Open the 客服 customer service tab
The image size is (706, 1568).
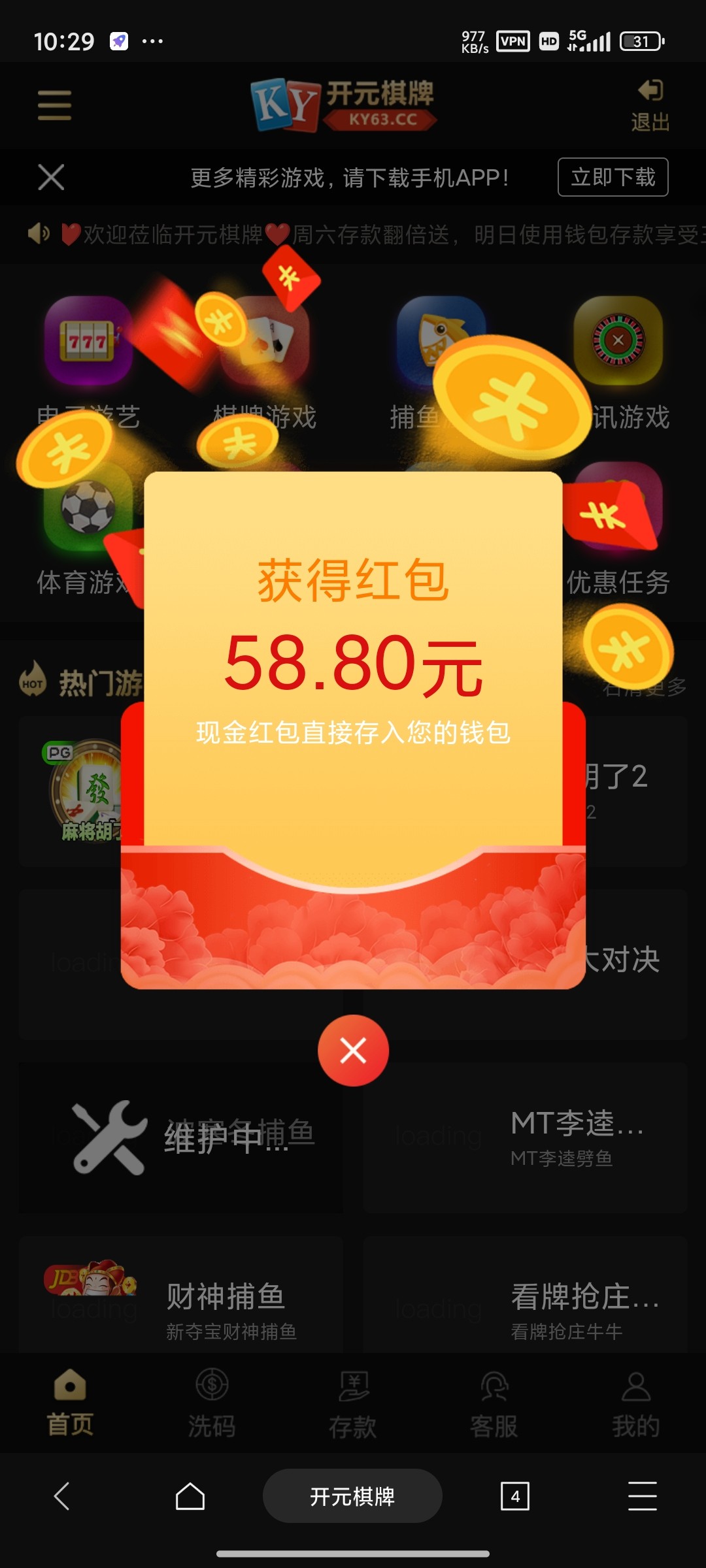pos(494,1403)
